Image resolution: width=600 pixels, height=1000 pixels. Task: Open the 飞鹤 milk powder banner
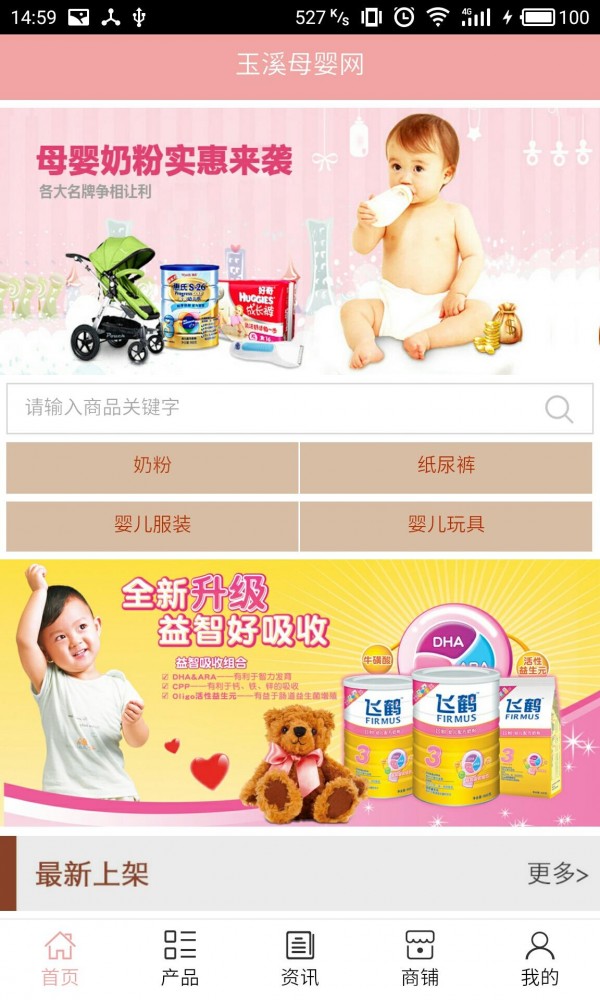[300, 692]
